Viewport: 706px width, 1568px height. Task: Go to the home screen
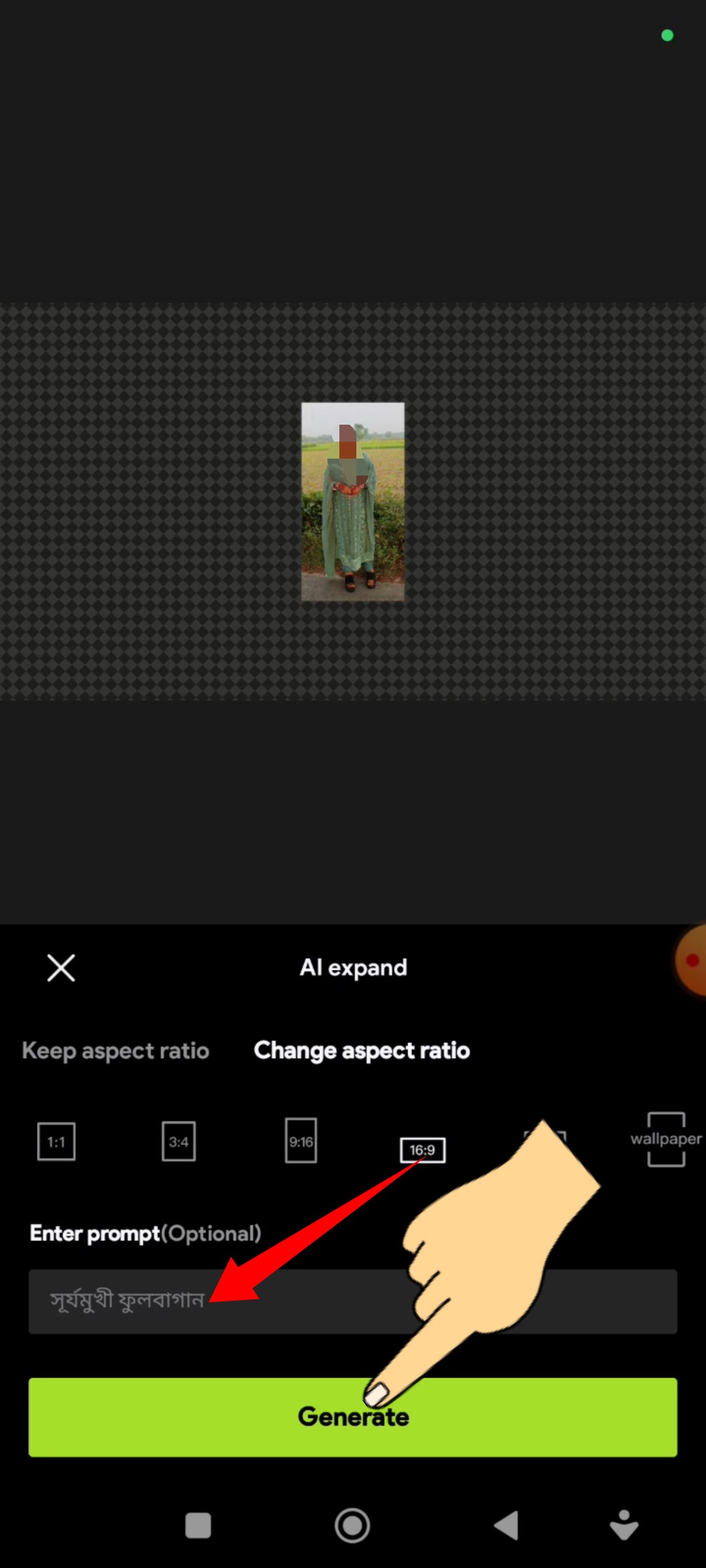352,1526
